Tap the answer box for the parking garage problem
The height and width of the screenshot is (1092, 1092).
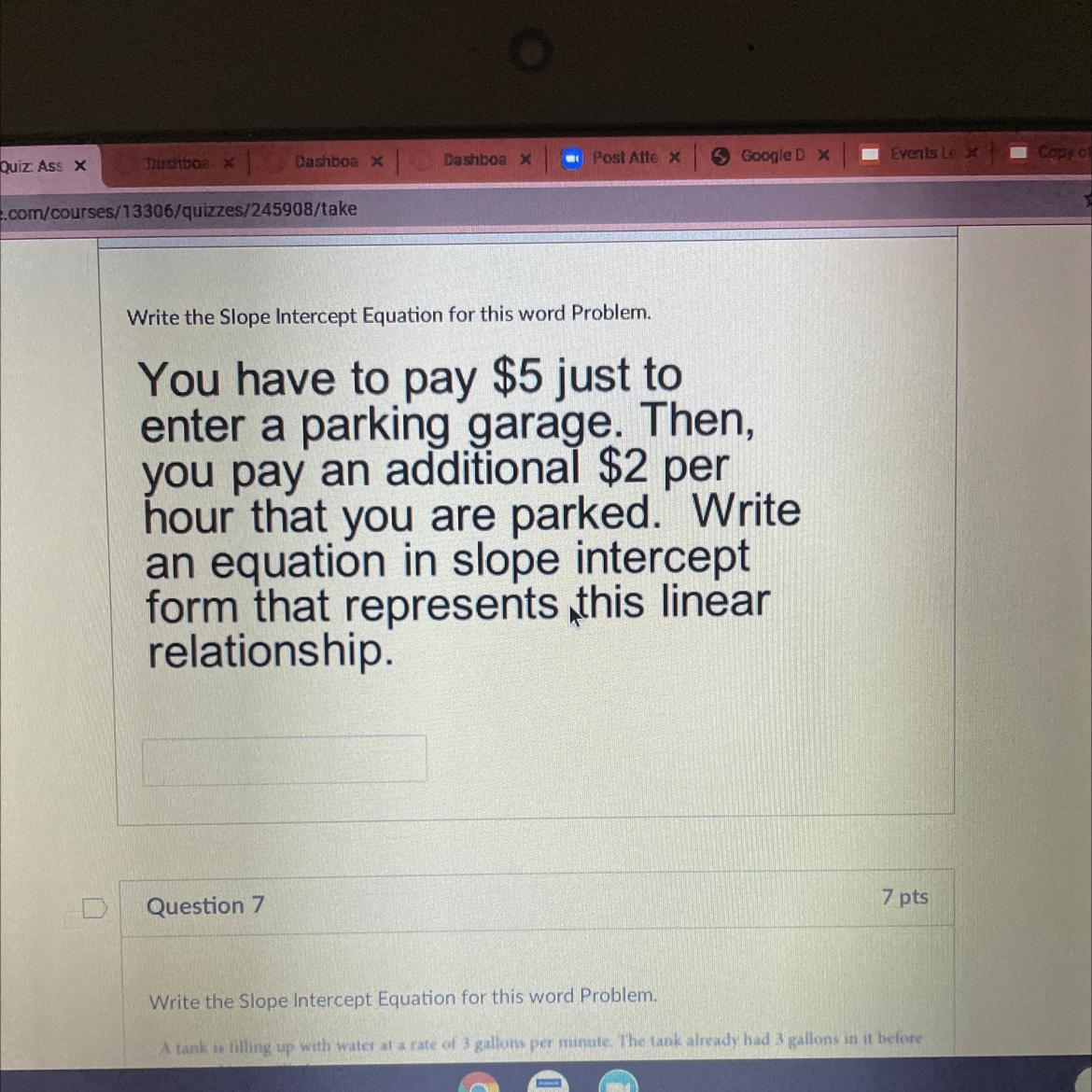(x=284, y=759)
